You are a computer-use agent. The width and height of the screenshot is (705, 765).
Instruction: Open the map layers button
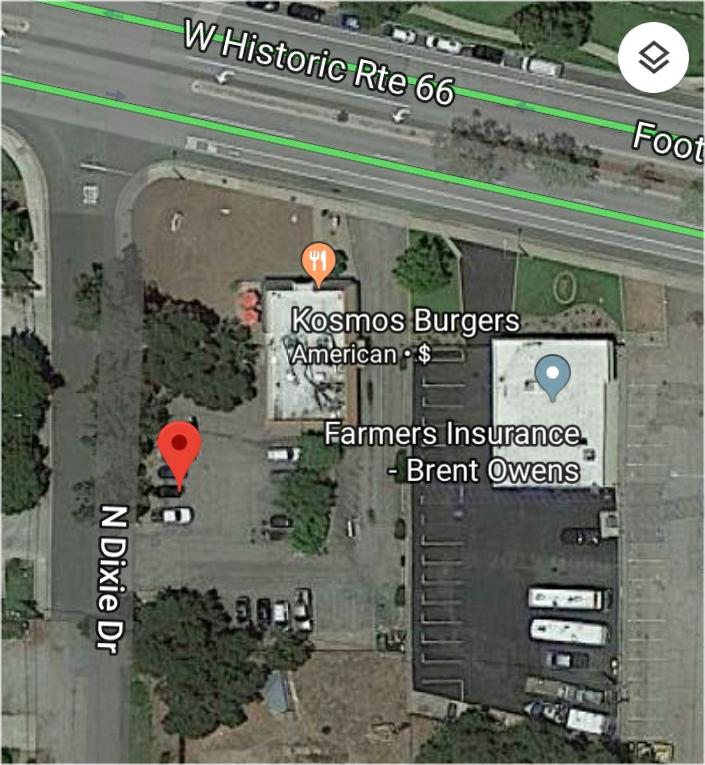[653, 59]
